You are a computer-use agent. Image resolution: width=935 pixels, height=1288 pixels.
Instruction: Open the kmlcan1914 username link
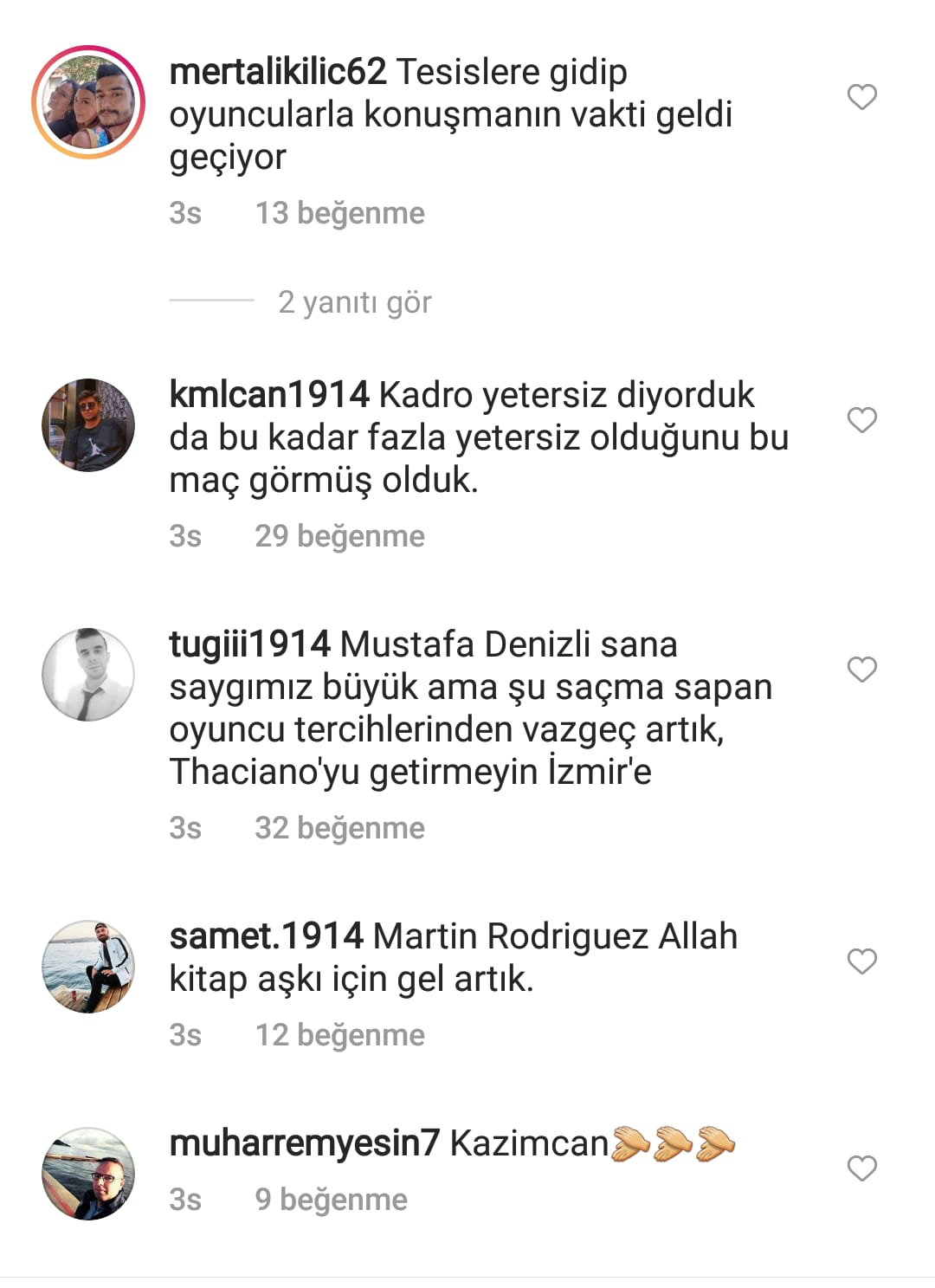coord(269,395)
